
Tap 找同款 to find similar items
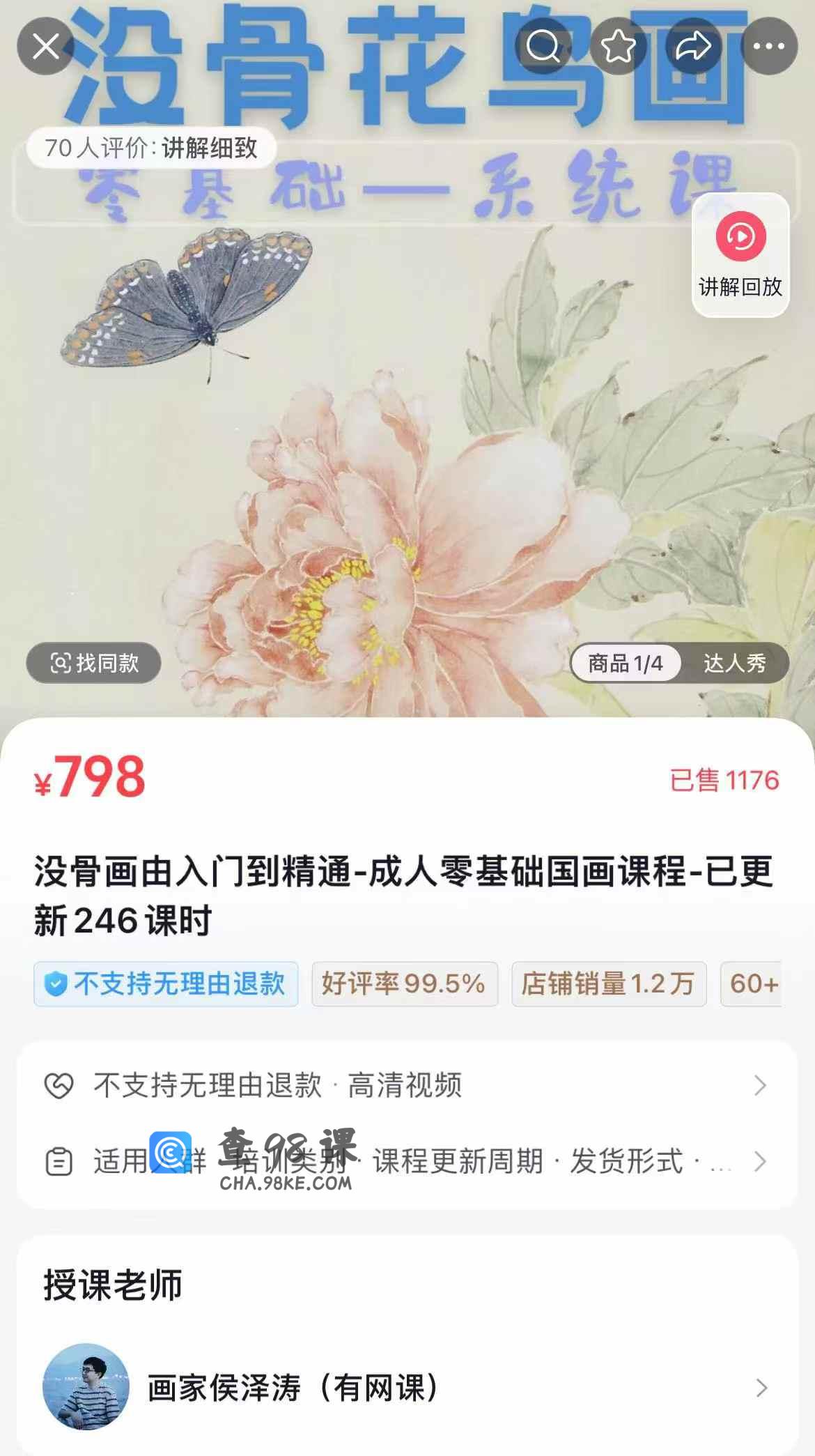94,663
